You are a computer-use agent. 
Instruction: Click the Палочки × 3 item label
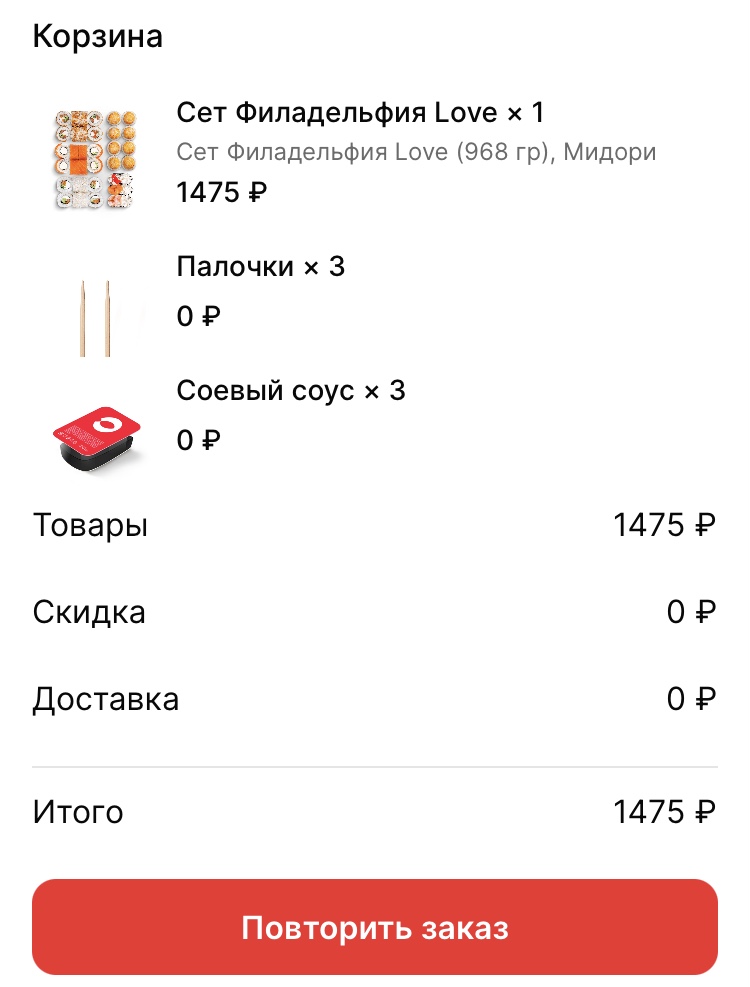pyautogui.click(x=262, y=266)
